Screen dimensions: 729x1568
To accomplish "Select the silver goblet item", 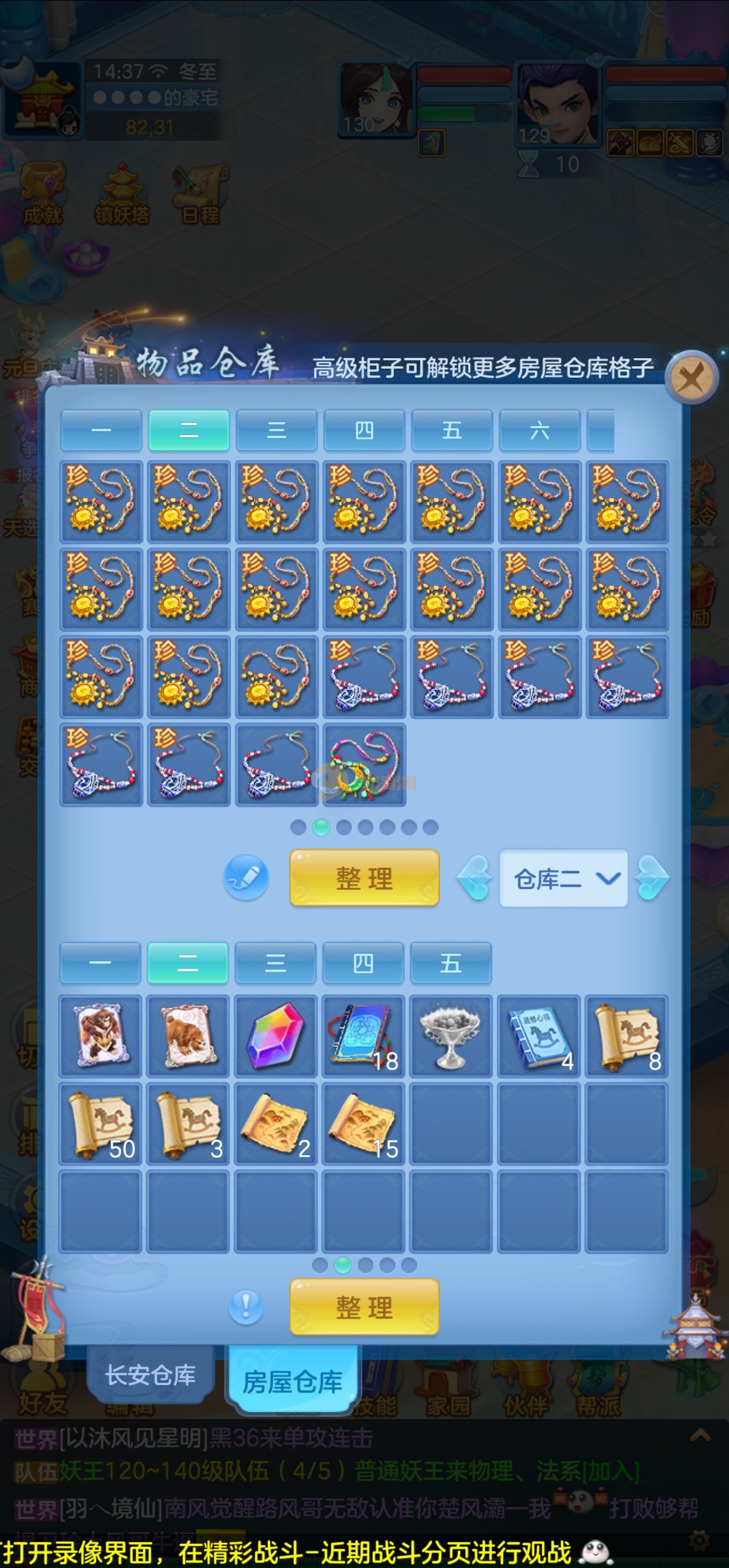I will pyautogui.click(x=451, y=1036).
